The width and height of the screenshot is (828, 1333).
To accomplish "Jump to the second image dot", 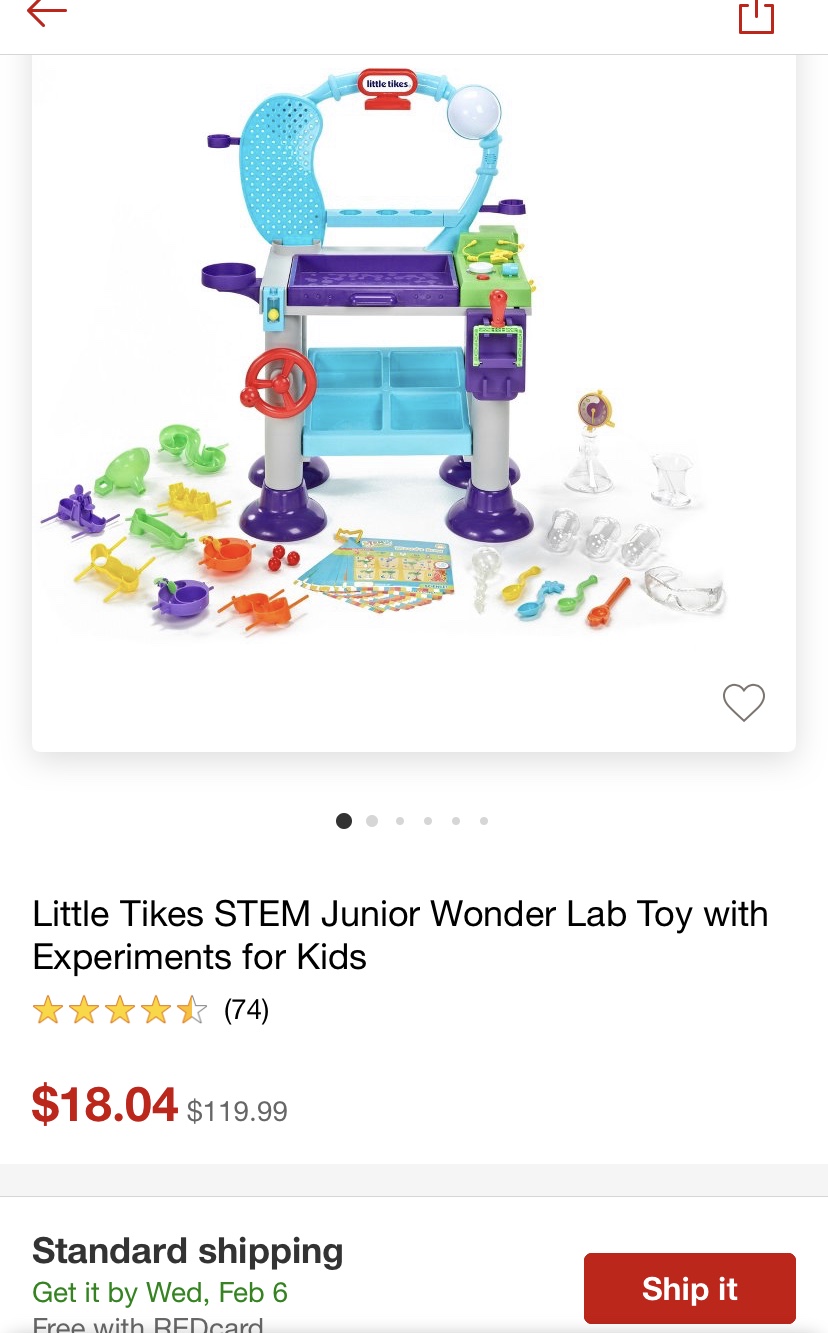I will [372, 821].
